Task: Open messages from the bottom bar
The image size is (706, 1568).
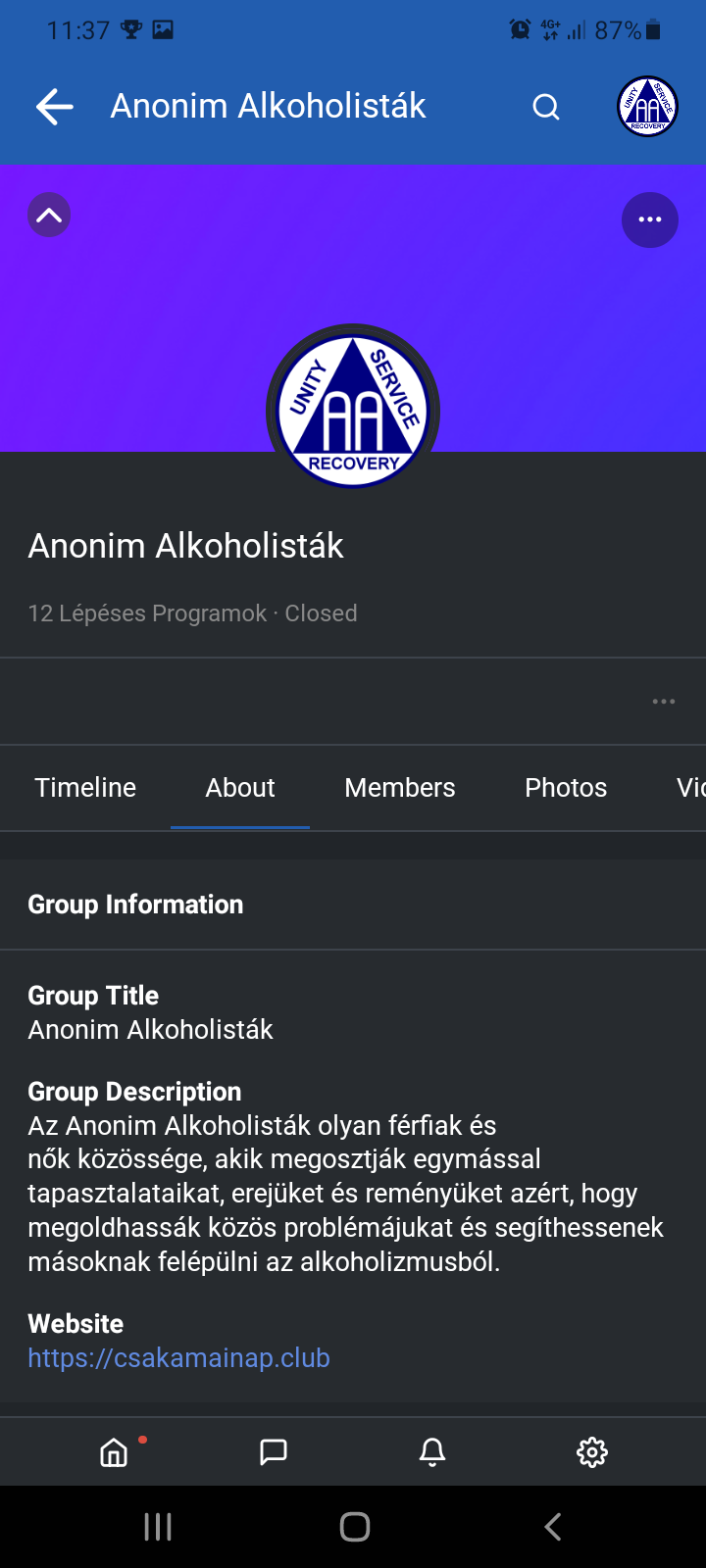Action: coord(274,1451)
